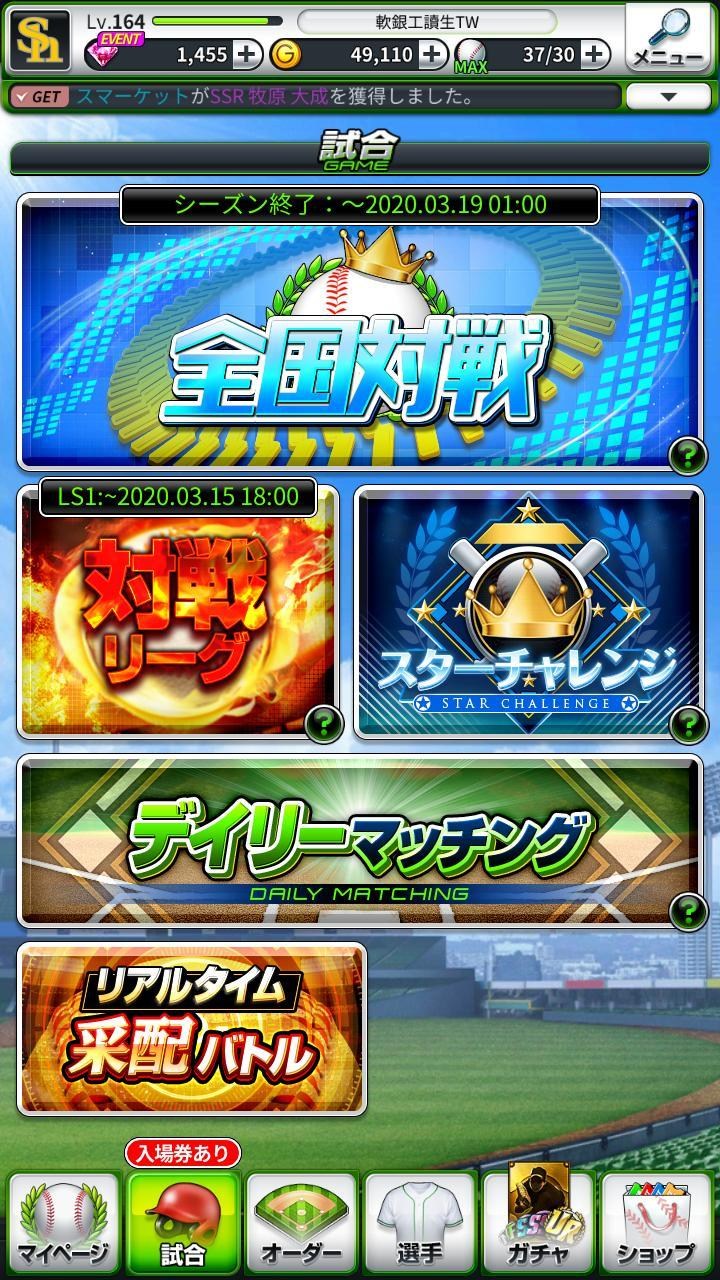Screen dimensions: 720x1280
Task: Go to the マイページ tab
Action: click(64, 1222)
